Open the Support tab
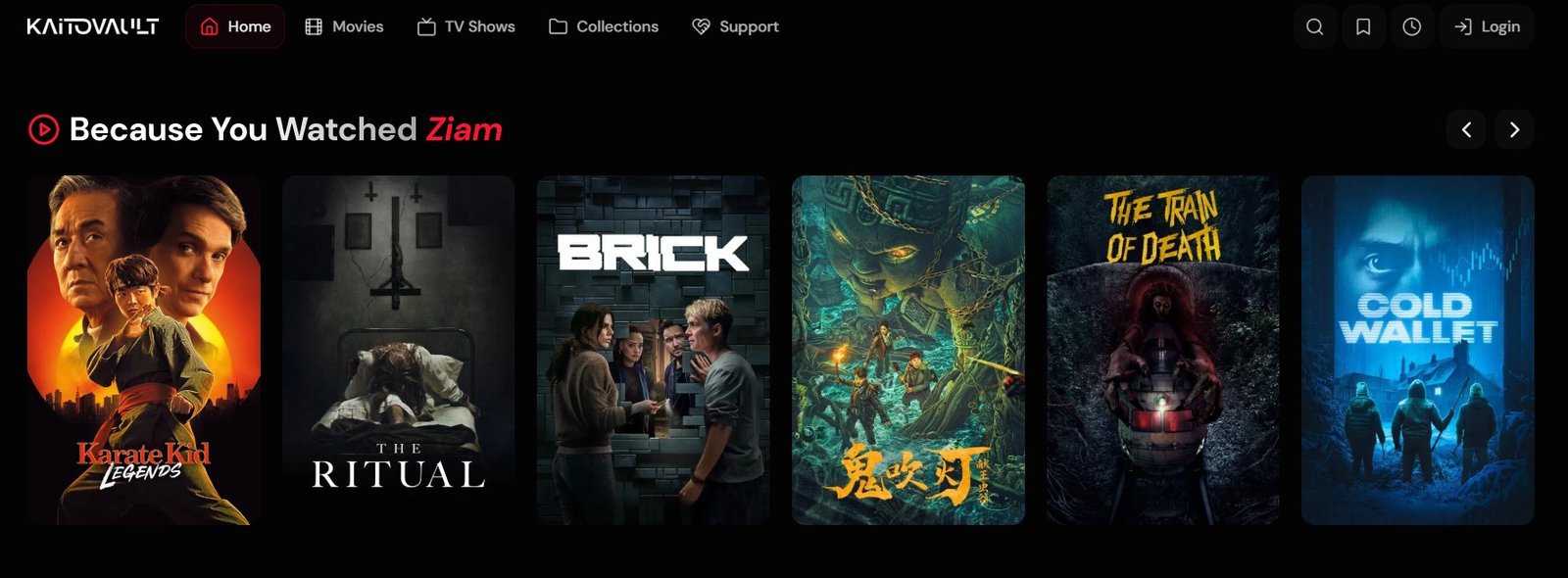 [x=735, y=27]
